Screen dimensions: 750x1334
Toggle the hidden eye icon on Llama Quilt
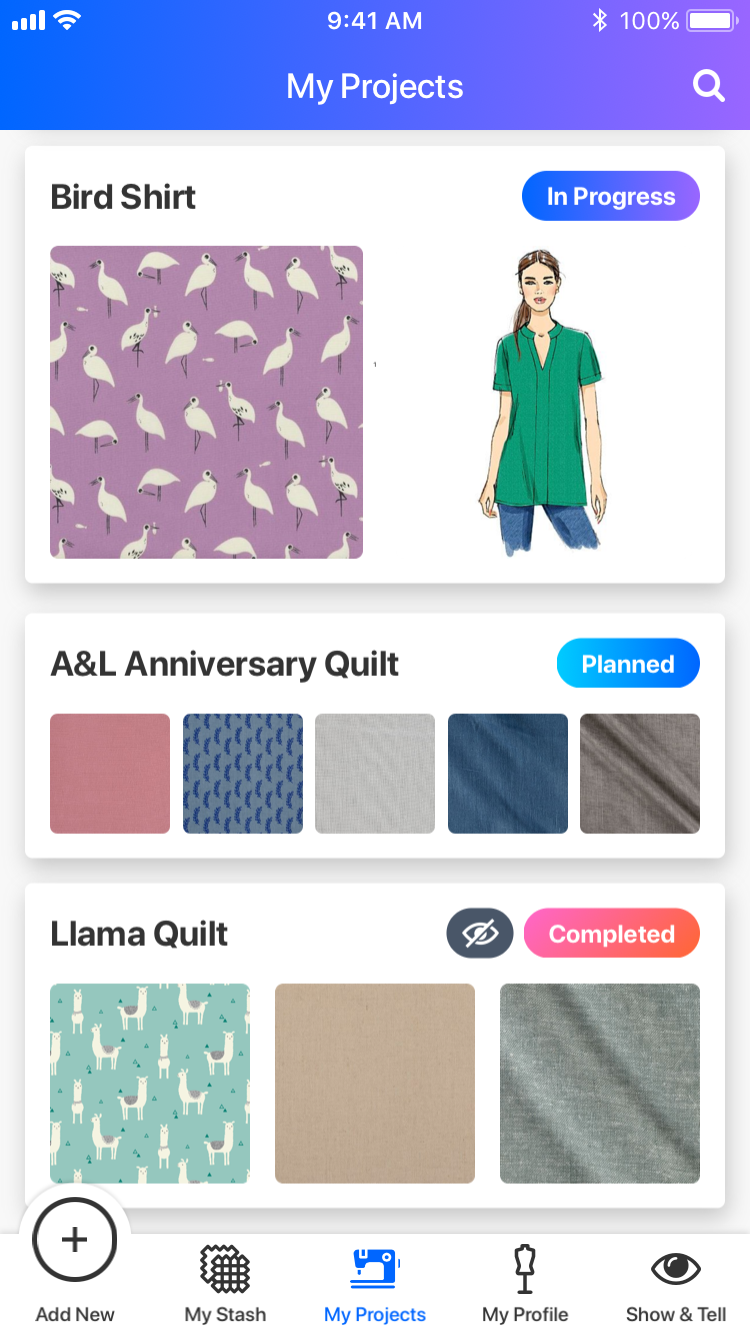coord(480,934)
